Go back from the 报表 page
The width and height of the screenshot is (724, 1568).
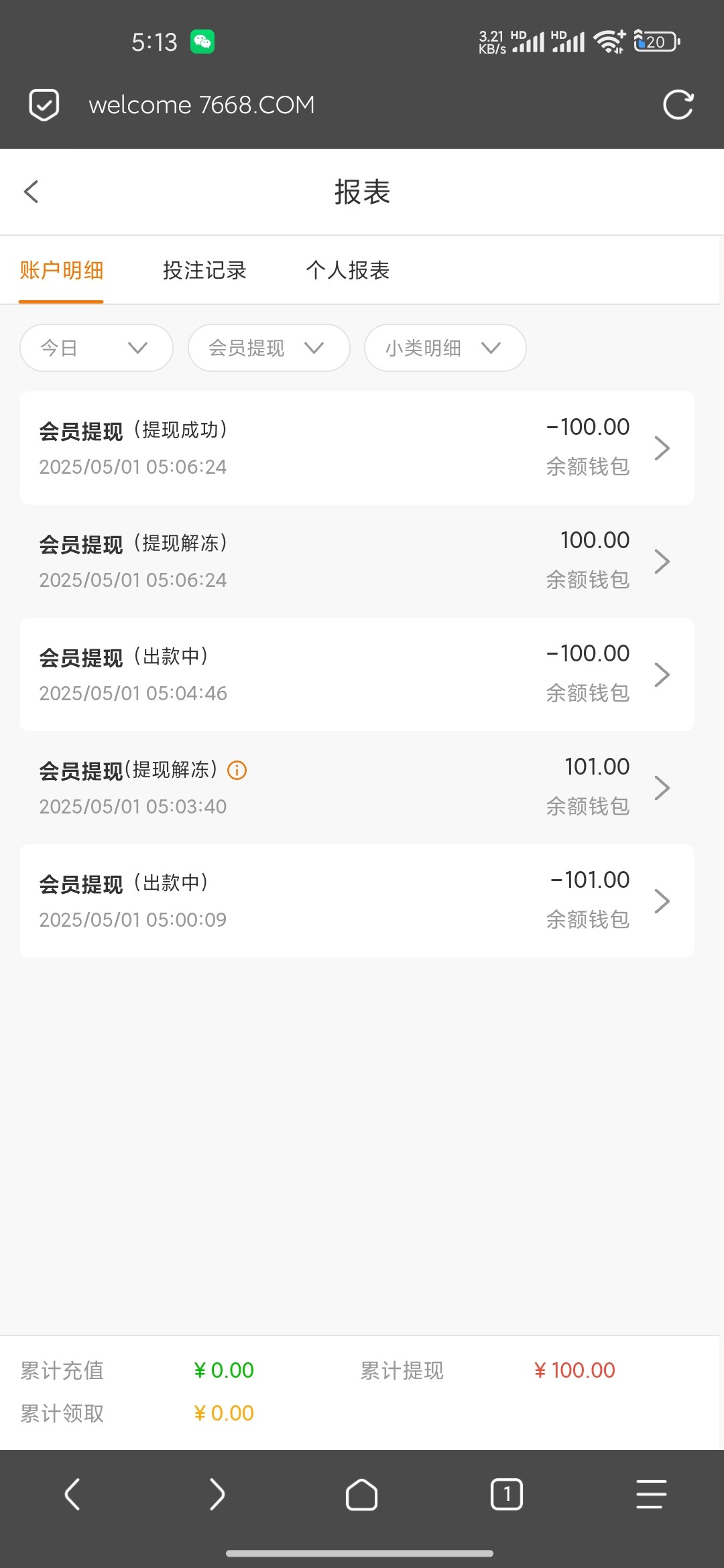click(32, 192)
